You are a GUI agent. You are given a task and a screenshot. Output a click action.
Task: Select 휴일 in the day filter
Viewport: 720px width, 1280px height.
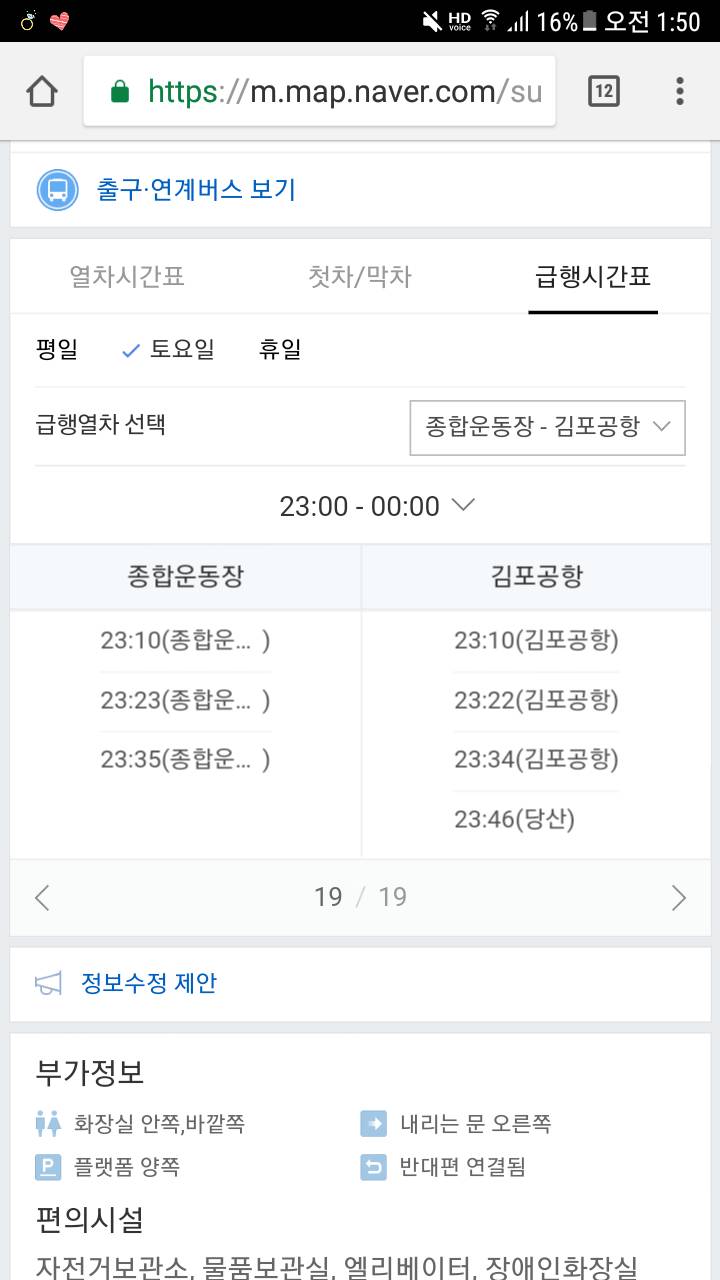pyautogui.click(x=281, y=350)
